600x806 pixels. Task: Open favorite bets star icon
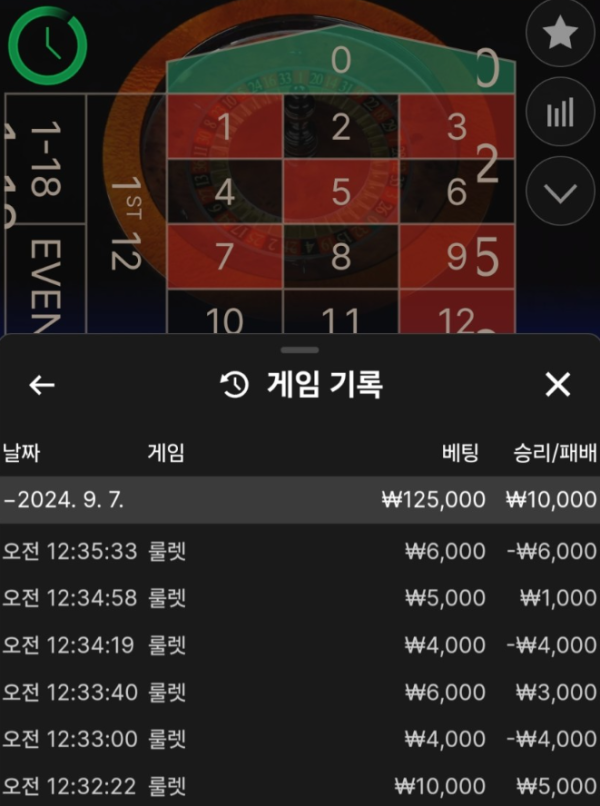[x=560, y=34]
